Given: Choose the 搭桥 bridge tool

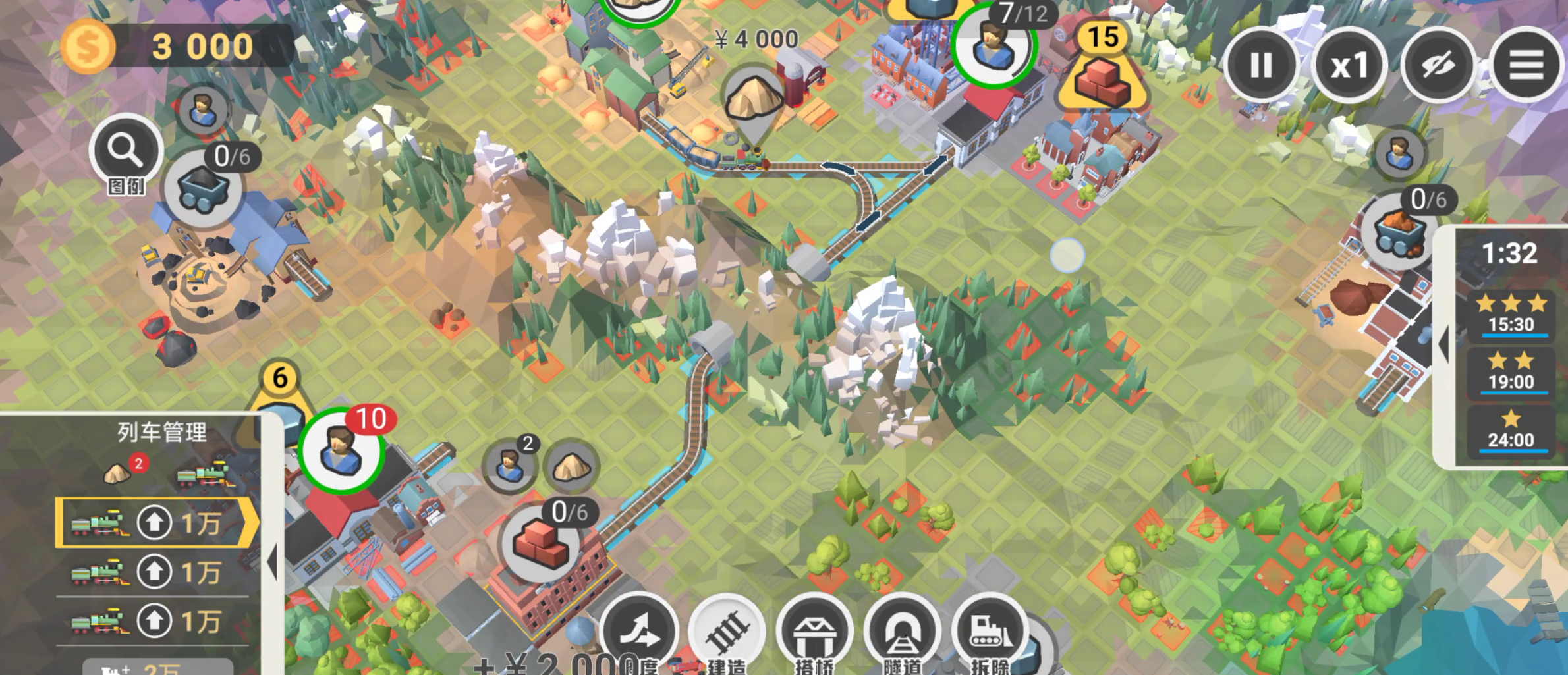Looking at the screenshot, I should tap(814, 634).
